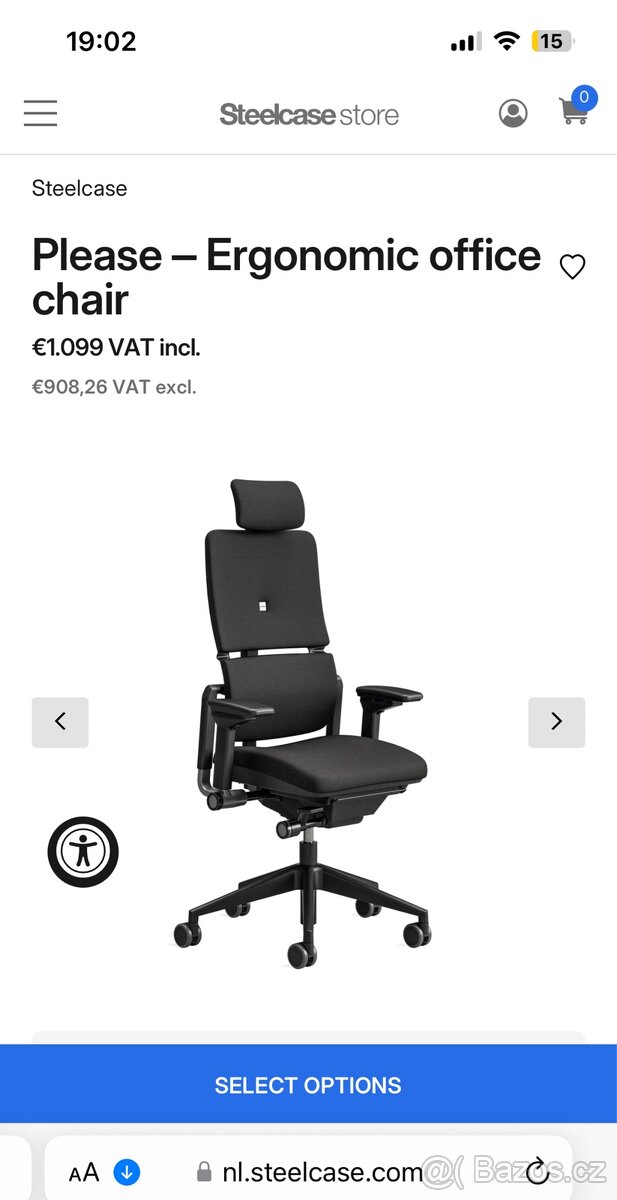Image resolution: width=617 pixels, height=1200 pixels.
Task: Open the downloads indicator in address bar
Action: 127,1172
